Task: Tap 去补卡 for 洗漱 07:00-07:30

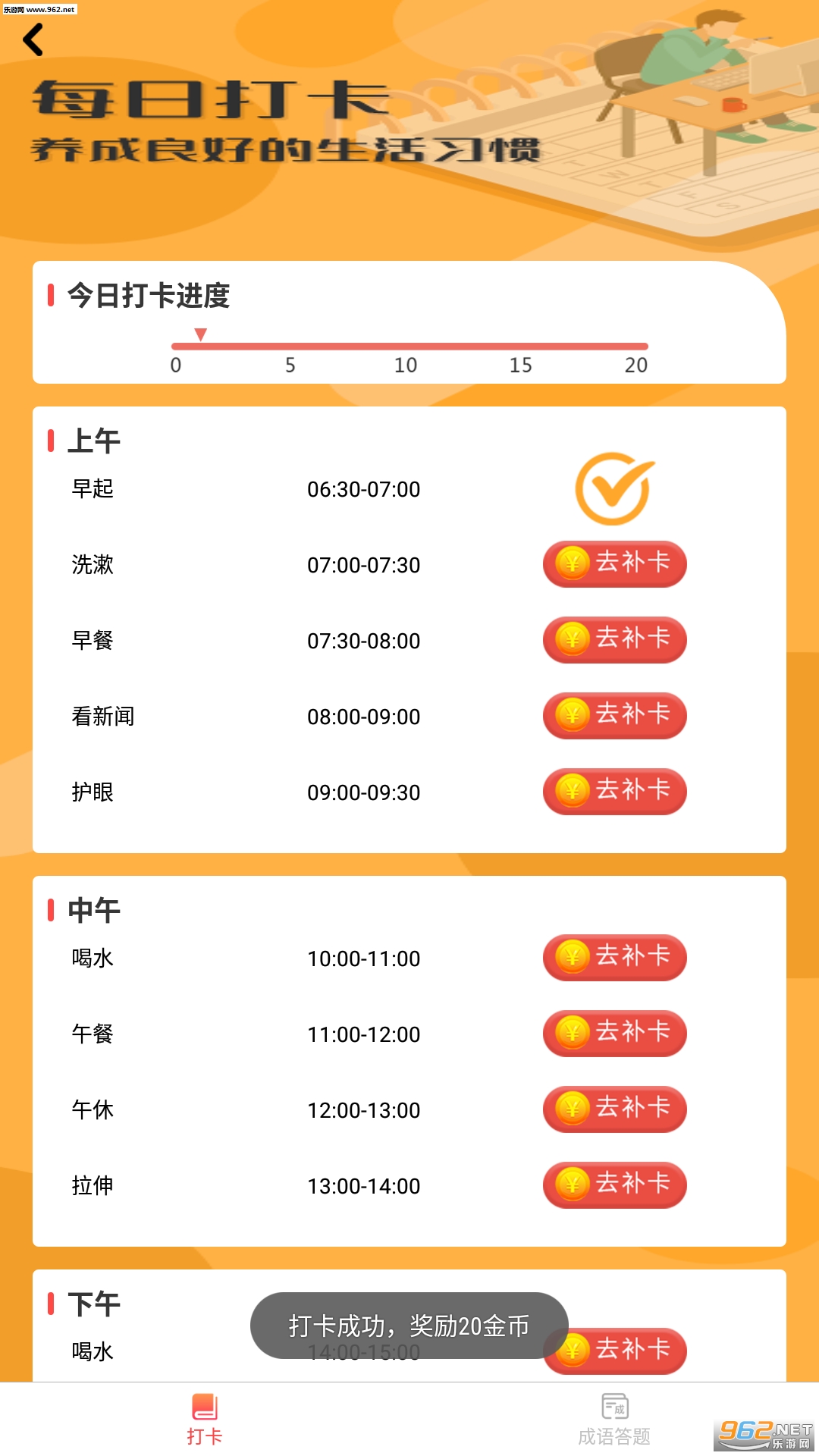Action: pos(614,564)
